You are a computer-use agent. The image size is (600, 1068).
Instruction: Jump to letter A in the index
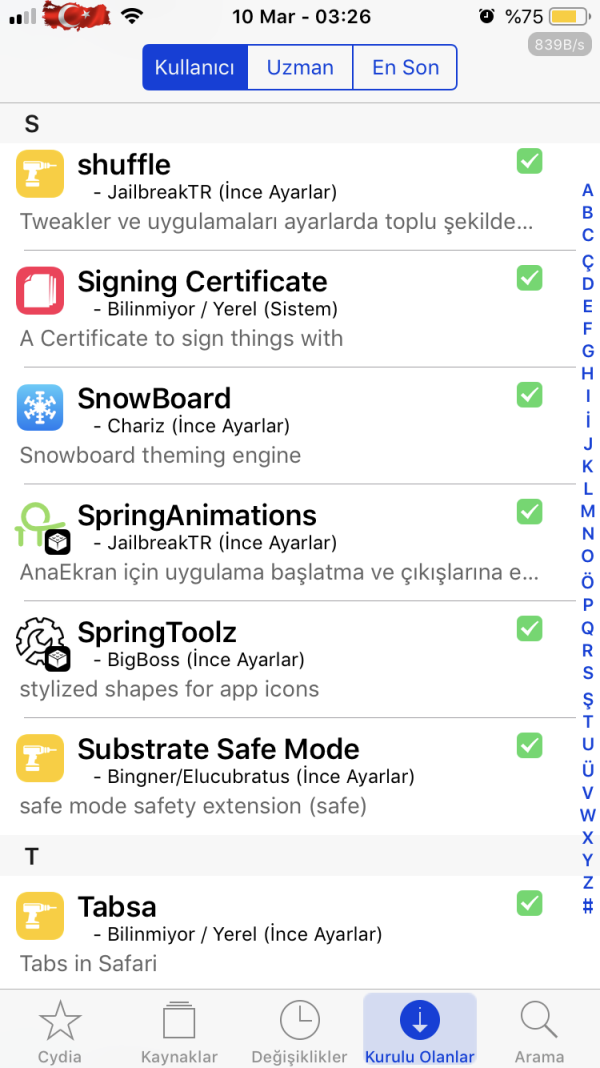(x=588, y=191)
